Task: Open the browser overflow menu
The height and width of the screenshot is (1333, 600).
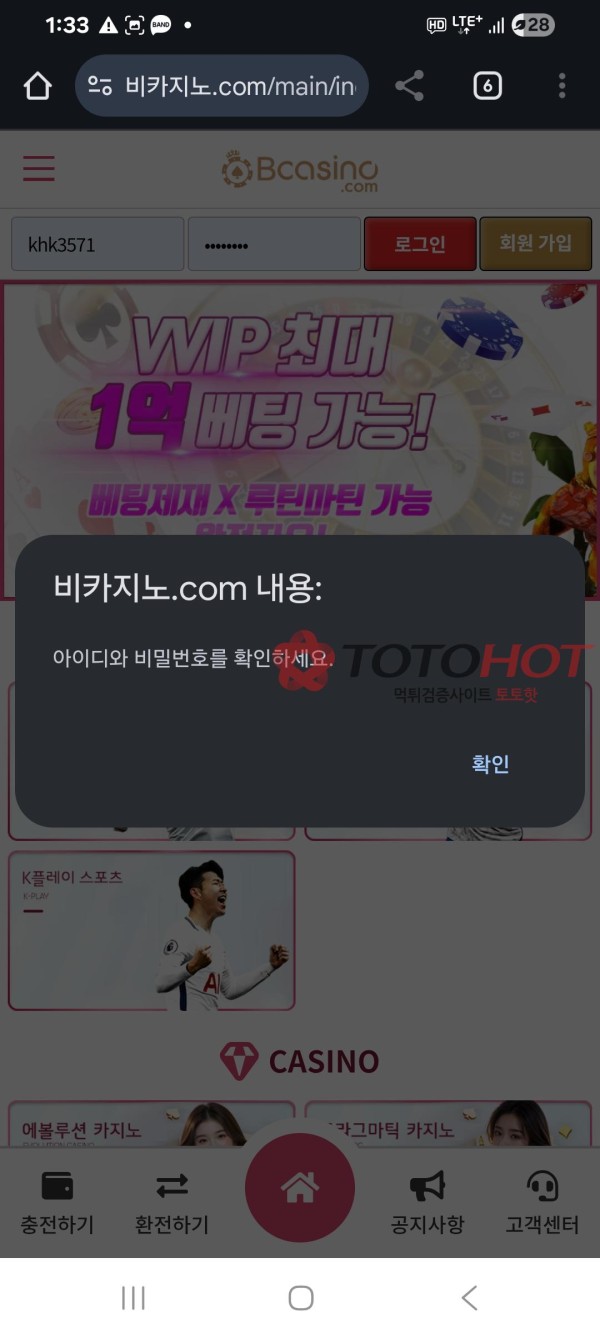Action: [x=562, y=87]
